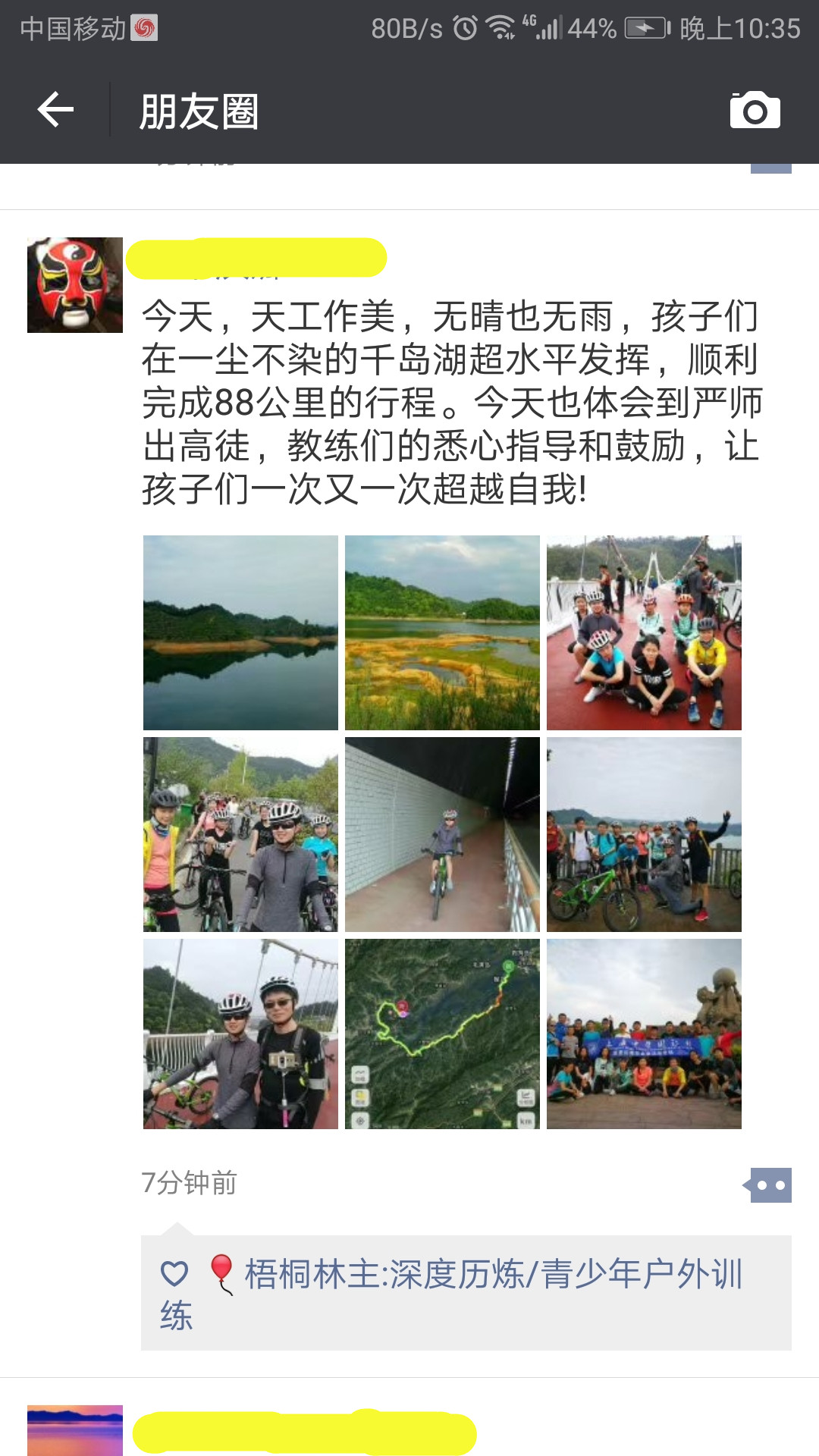Open the photo of cyclists with helmets
The width and height of the screenshot is (819, 1456).
pos(240,834)
